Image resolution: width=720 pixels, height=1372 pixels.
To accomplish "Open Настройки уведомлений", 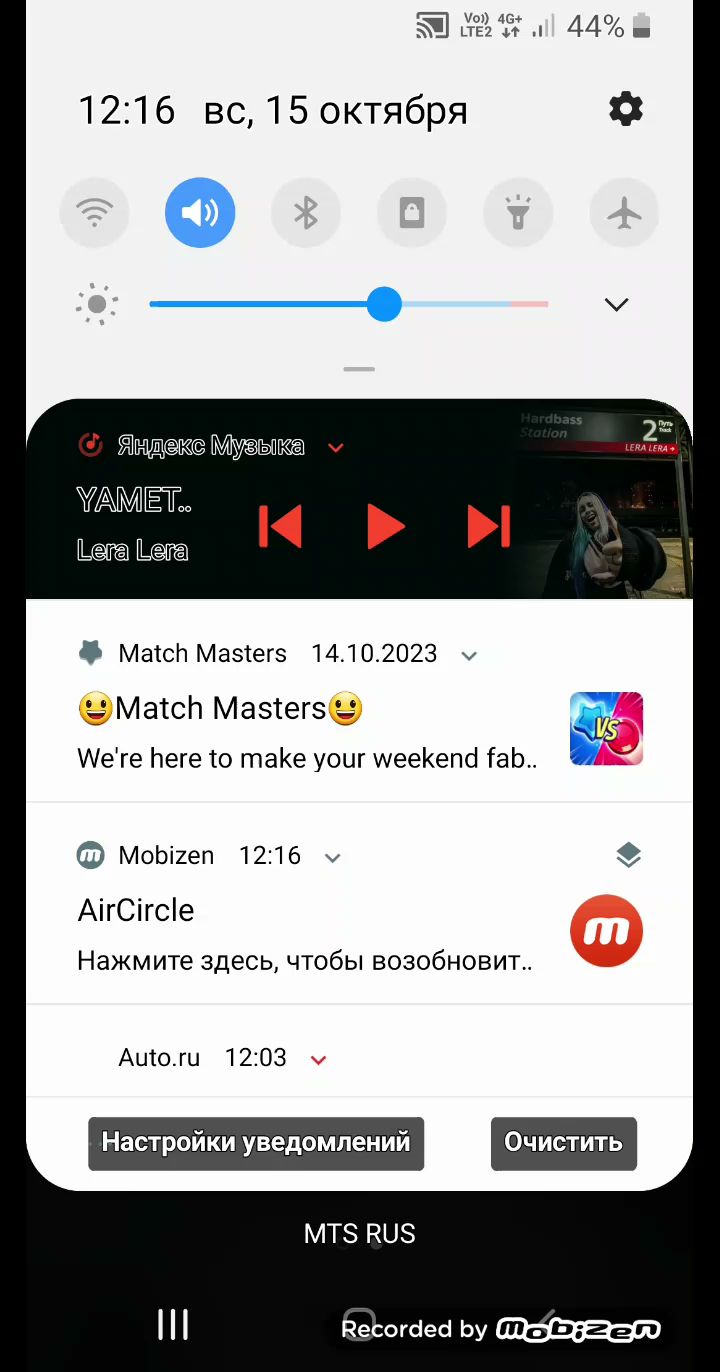I will (x=256, y=1143).
